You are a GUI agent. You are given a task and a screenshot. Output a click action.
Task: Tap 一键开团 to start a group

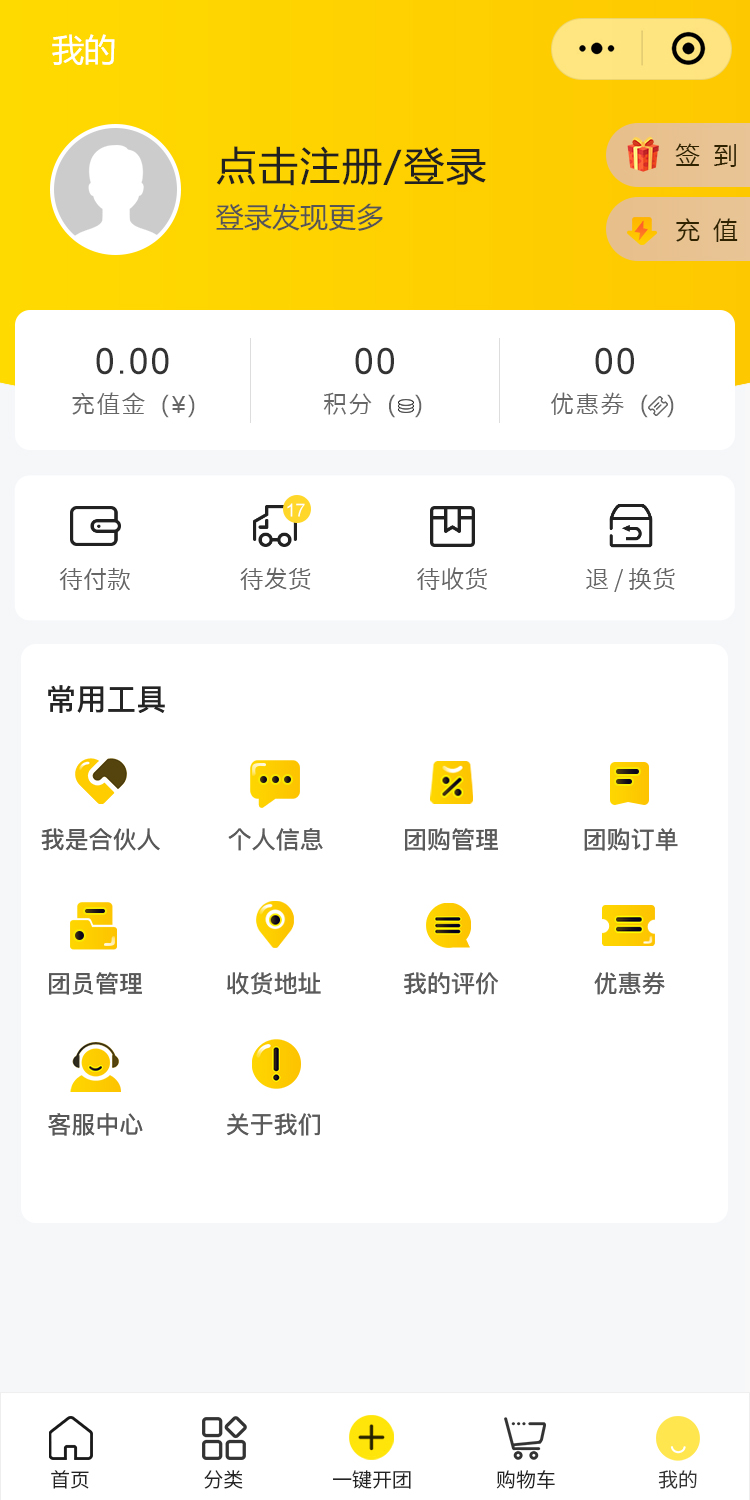[x=371, y=1451]
